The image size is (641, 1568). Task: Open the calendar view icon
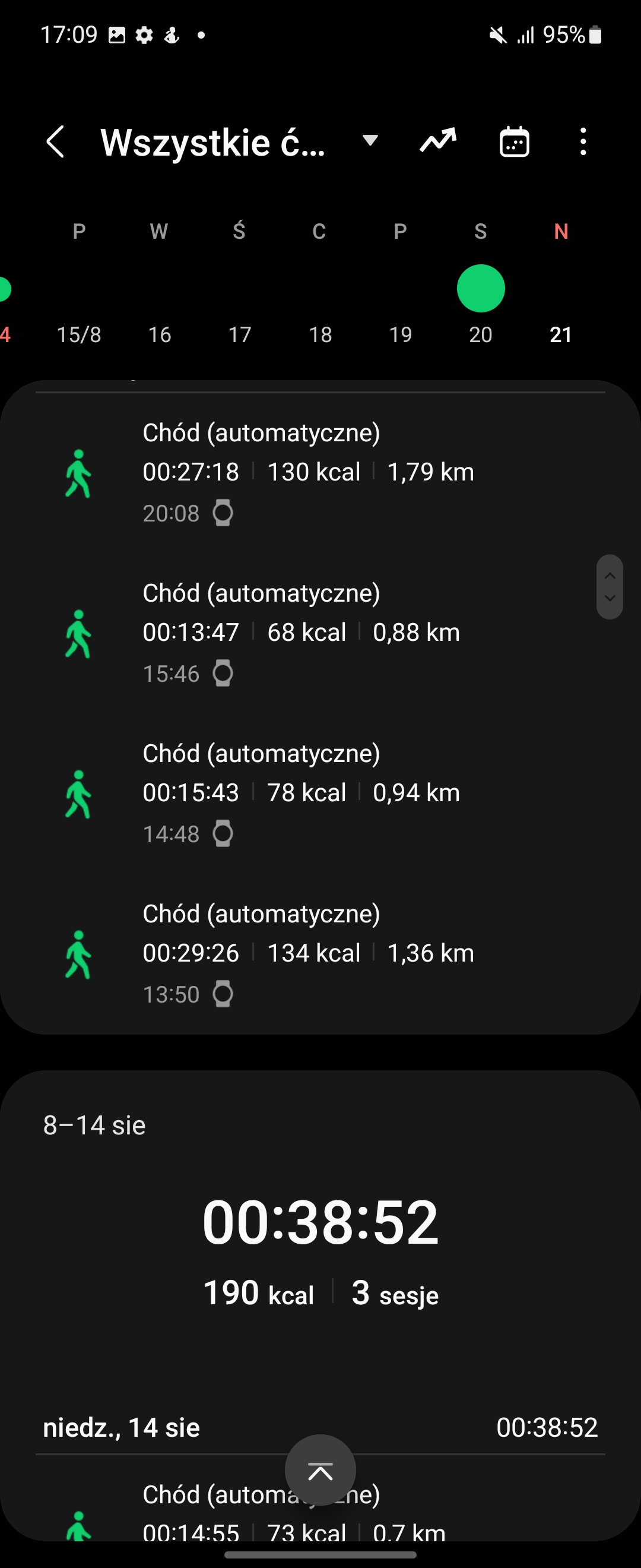pyautogui.click(x=514, y=141)
